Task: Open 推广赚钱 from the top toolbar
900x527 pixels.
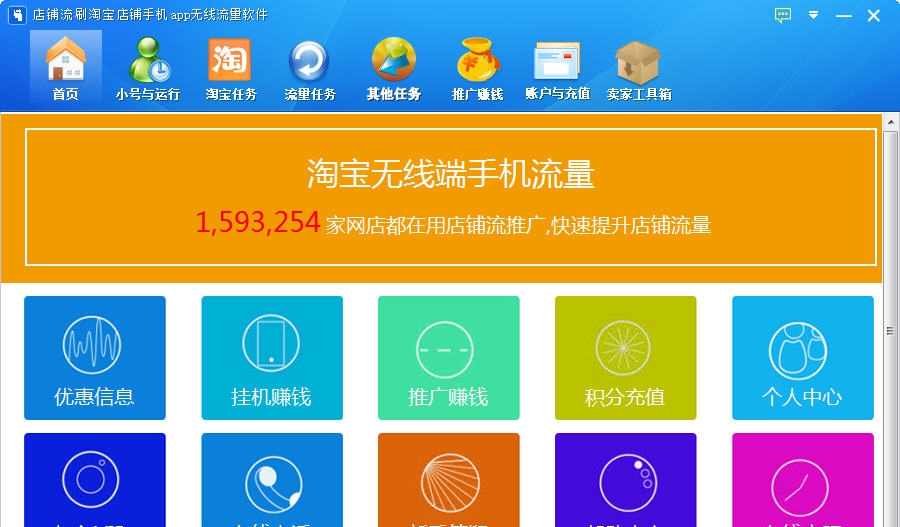Action: (477, 68)
